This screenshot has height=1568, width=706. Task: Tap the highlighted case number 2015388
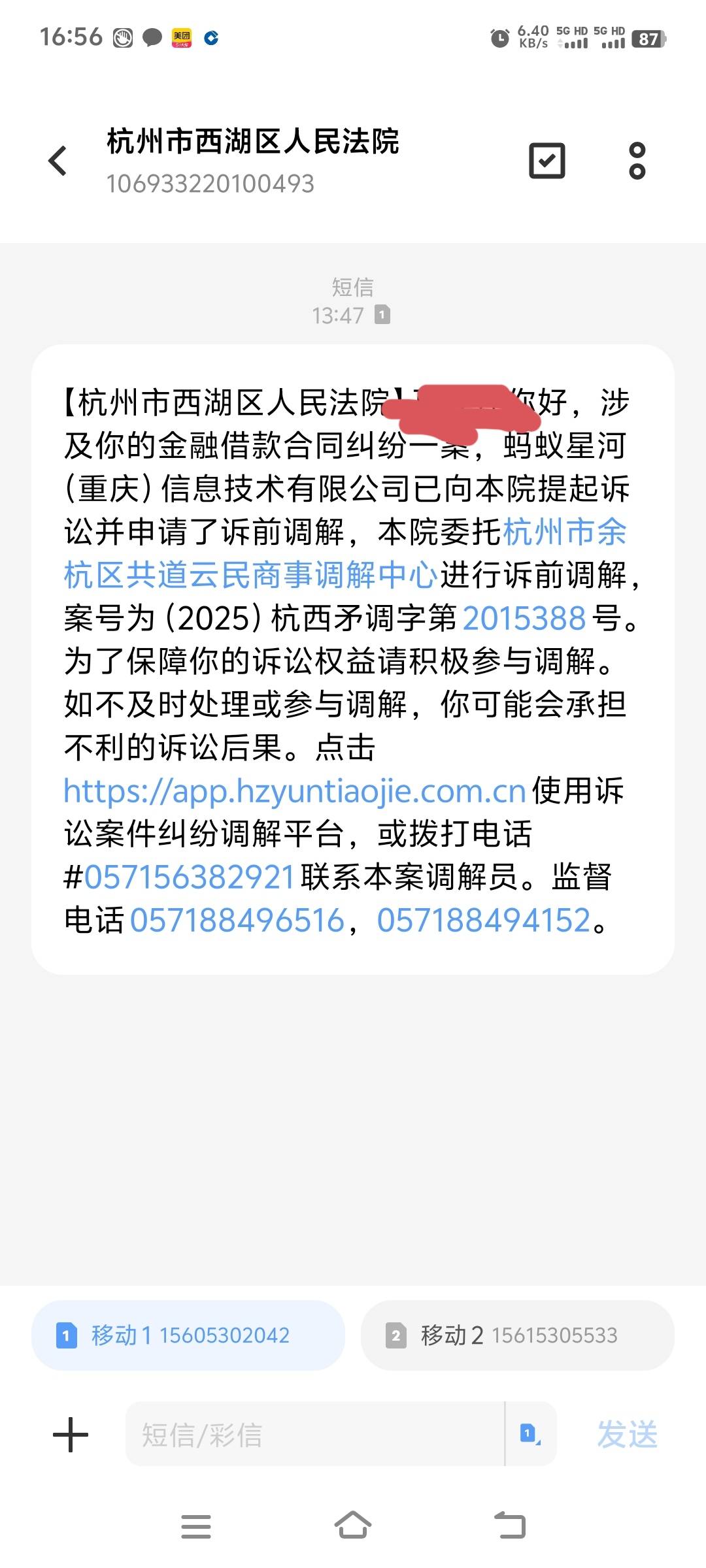(x=524, y=618)
